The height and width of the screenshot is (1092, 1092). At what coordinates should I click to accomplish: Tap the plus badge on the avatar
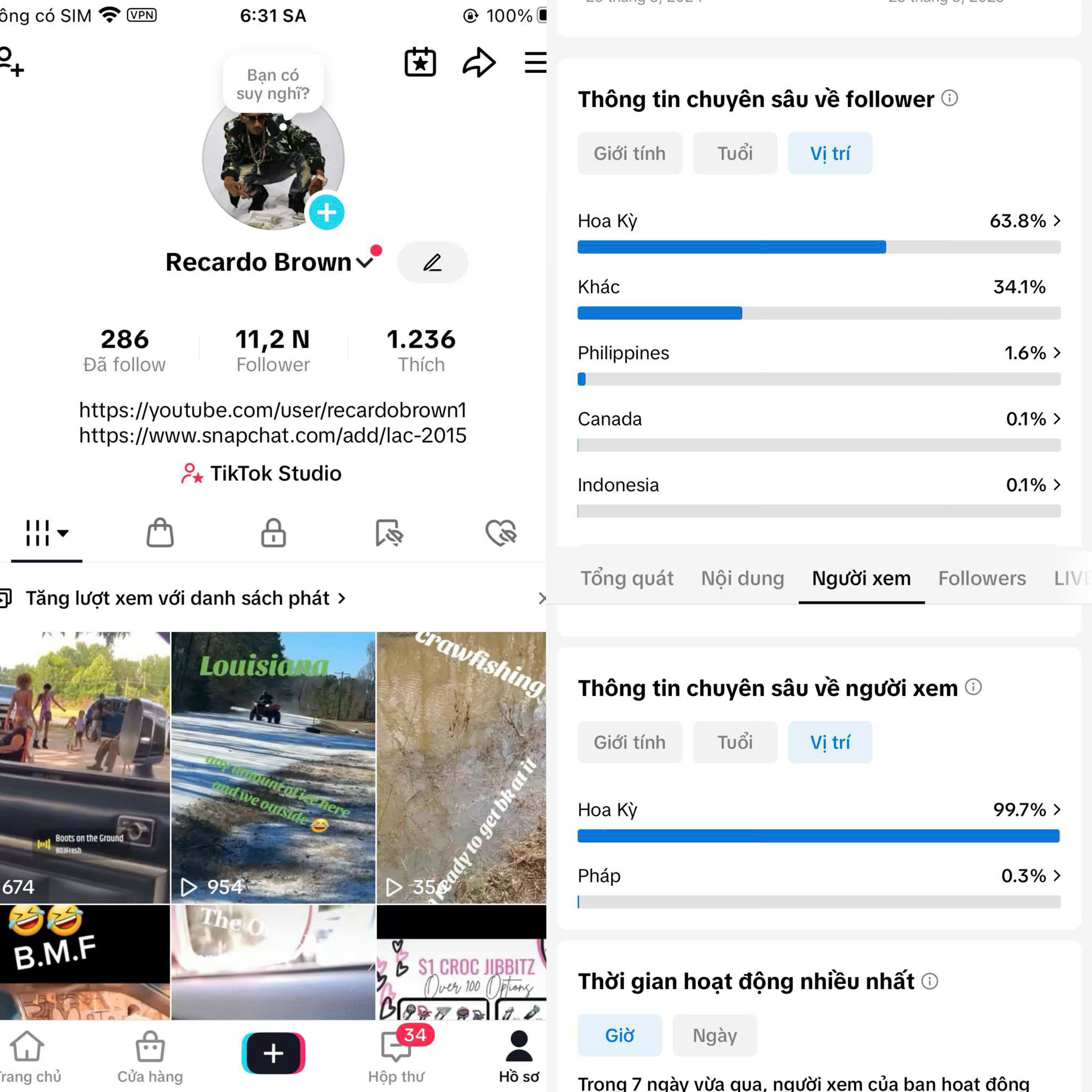click(327, 213)
